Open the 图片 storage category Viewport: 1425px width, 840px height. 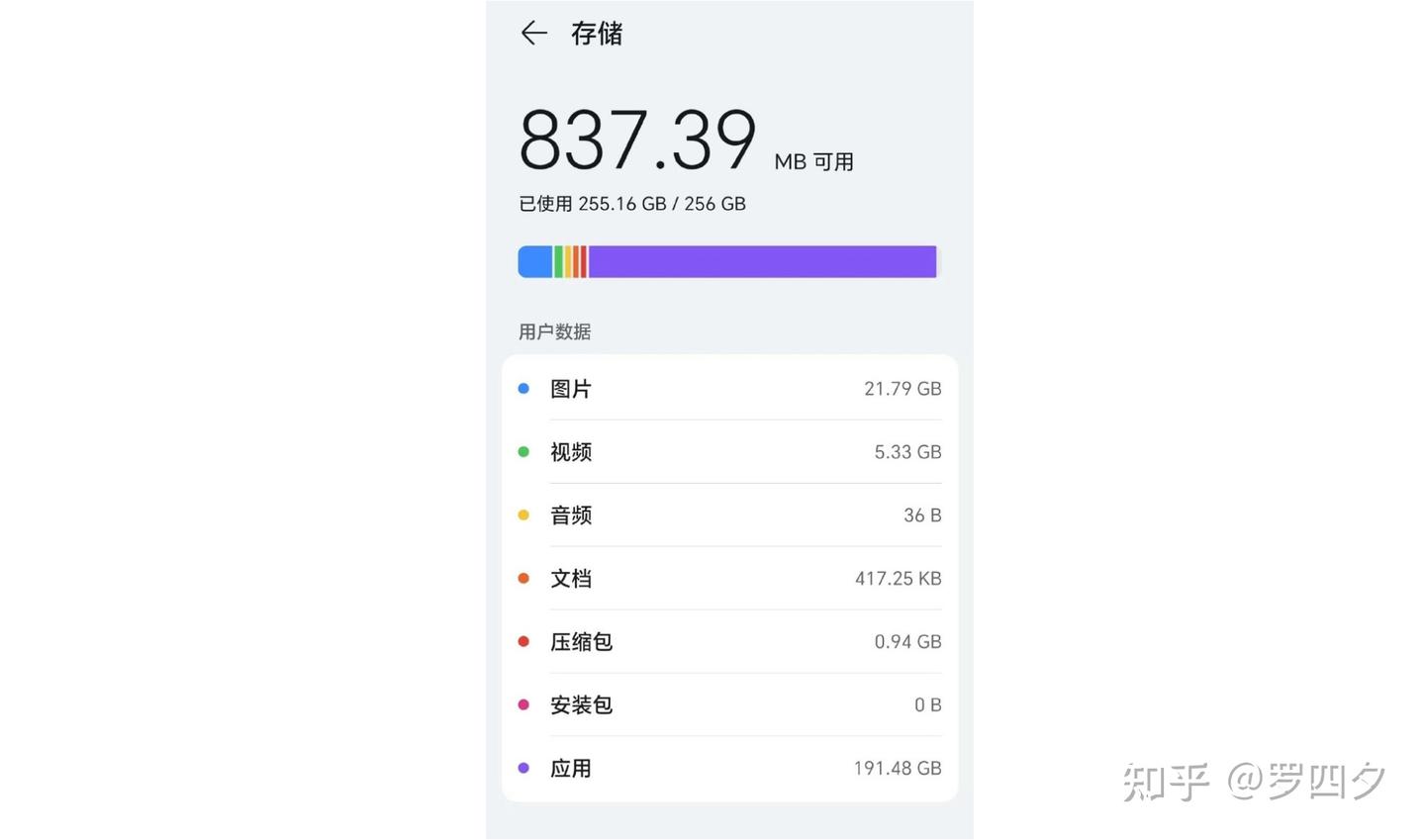pyautogui.click(x=729, y=389)
